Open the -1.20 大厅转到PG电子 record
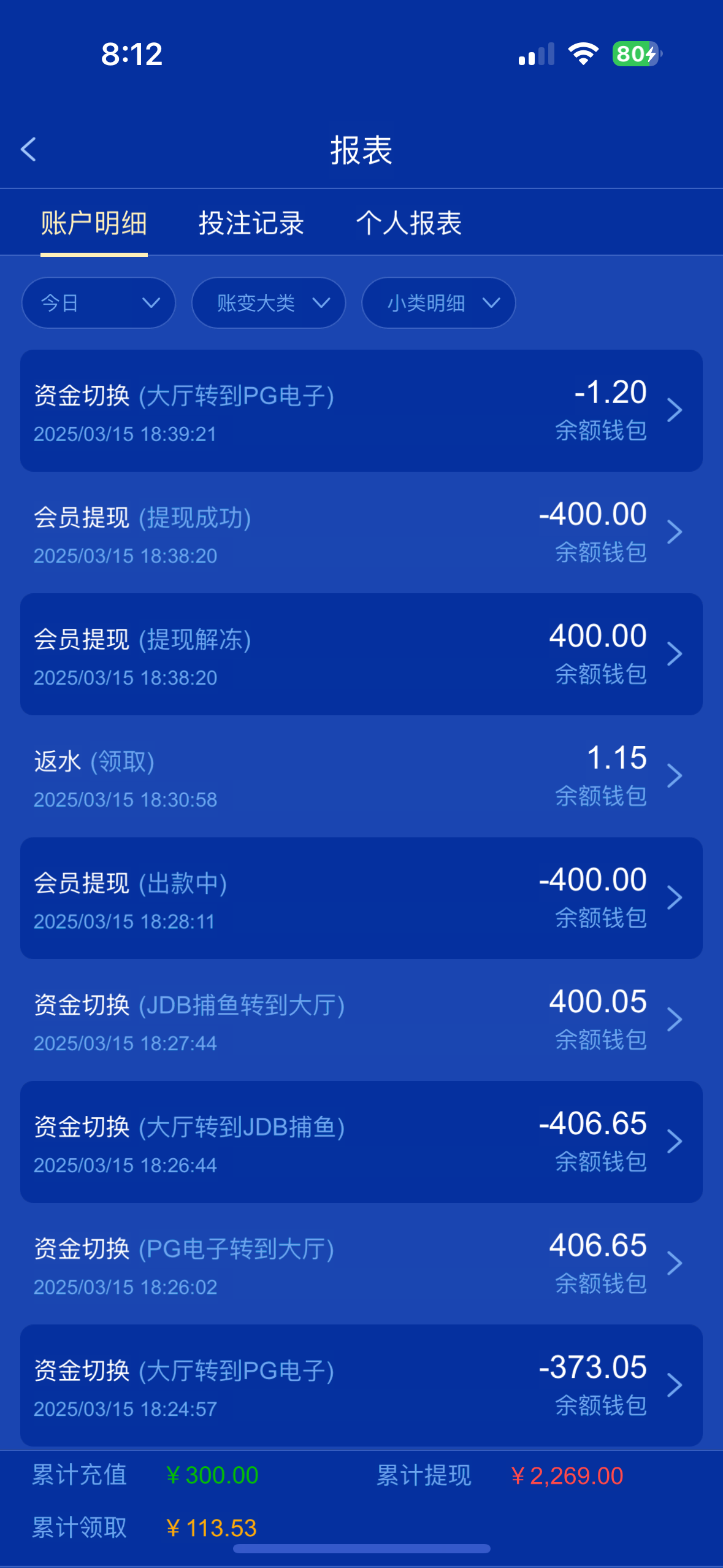The width and height of the screenshot is (723, 1568). pos(361,410)
